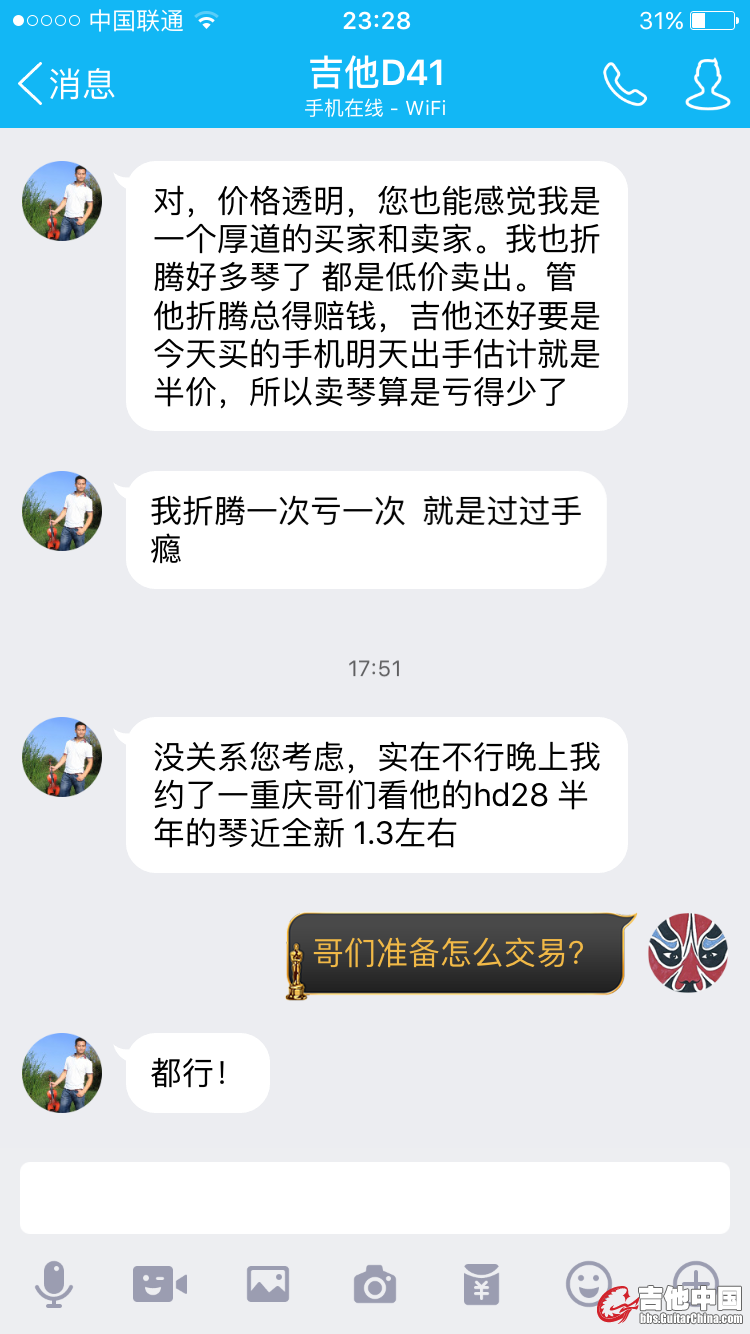Tap the microphone voice message icon
The height and width of the screenshot is (1334, 750).
(53, 1283)
